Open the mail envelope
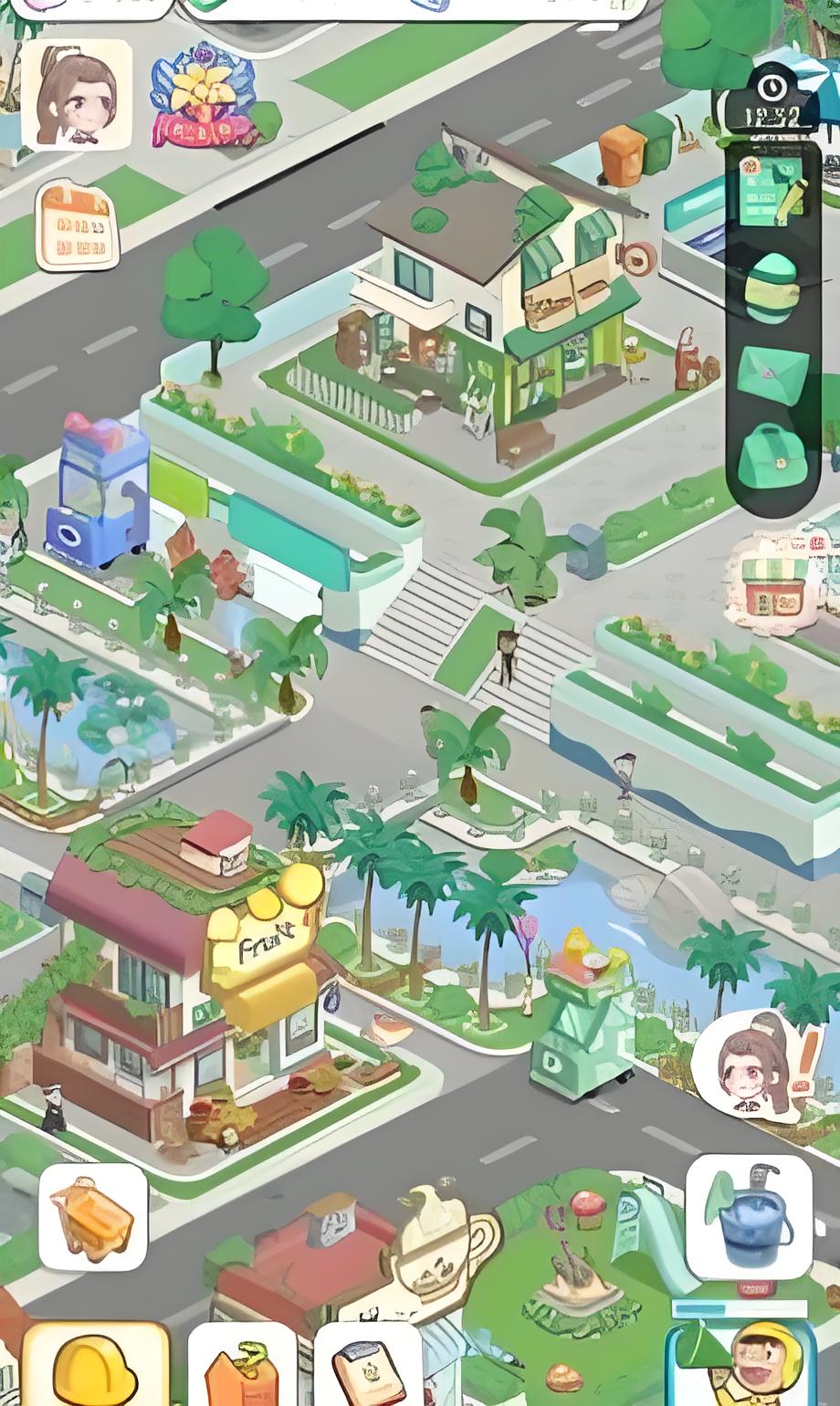This screenshot has width=840, height=1406. point(772,375)
